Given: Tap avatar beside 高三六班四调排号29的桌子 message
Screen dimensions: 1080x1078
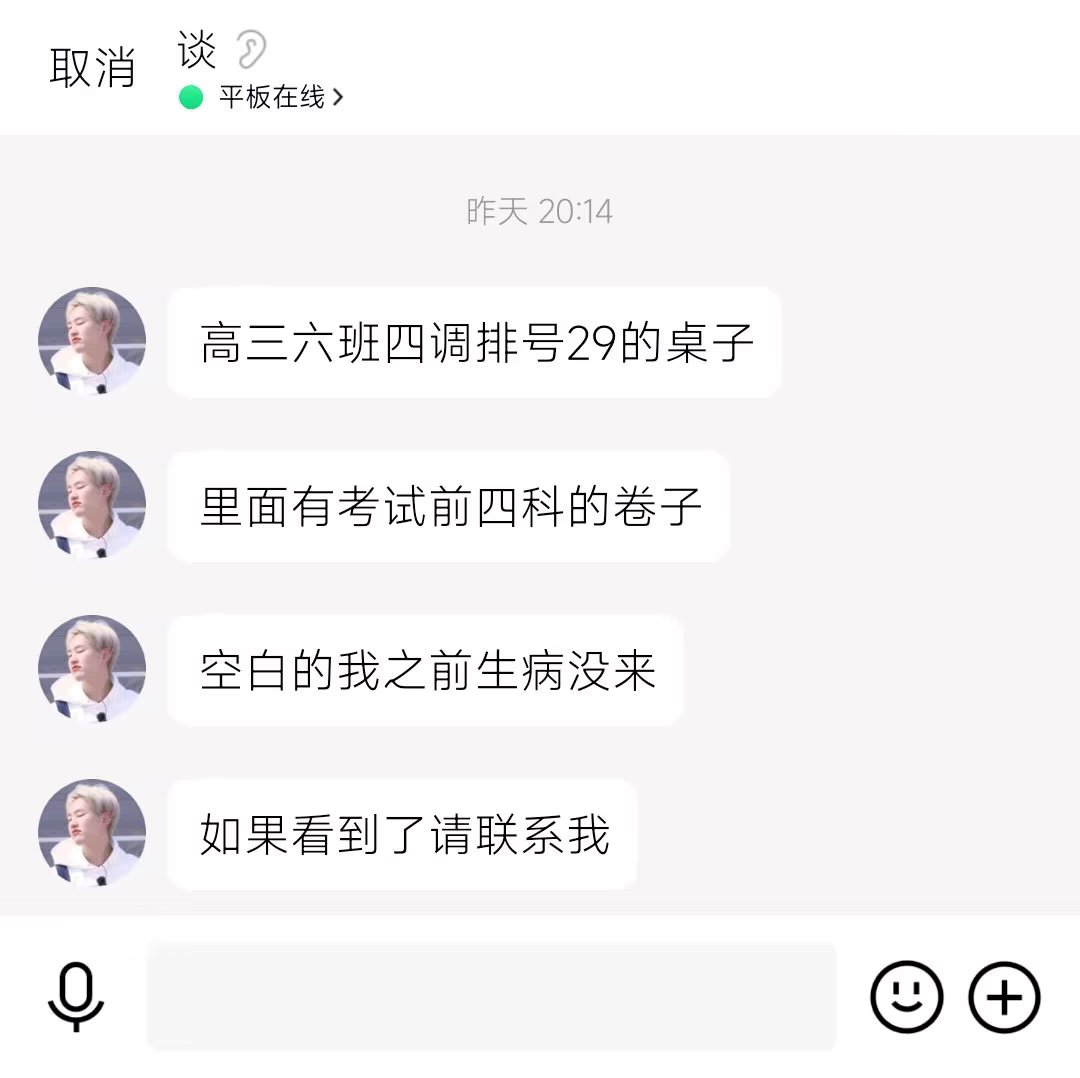Looking at the screenshot, I should [92, 342].
